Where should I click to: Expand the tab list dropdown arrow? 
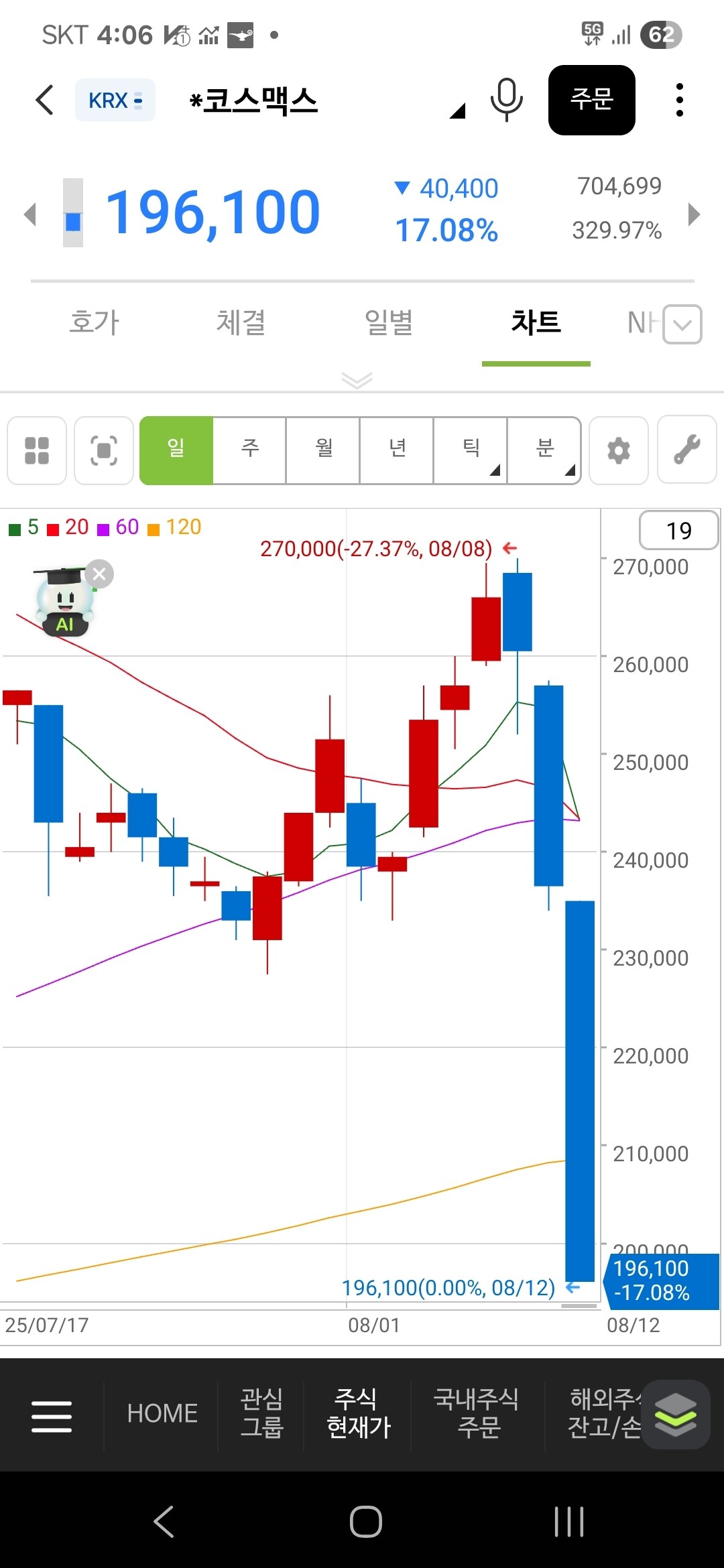point(682,325)
